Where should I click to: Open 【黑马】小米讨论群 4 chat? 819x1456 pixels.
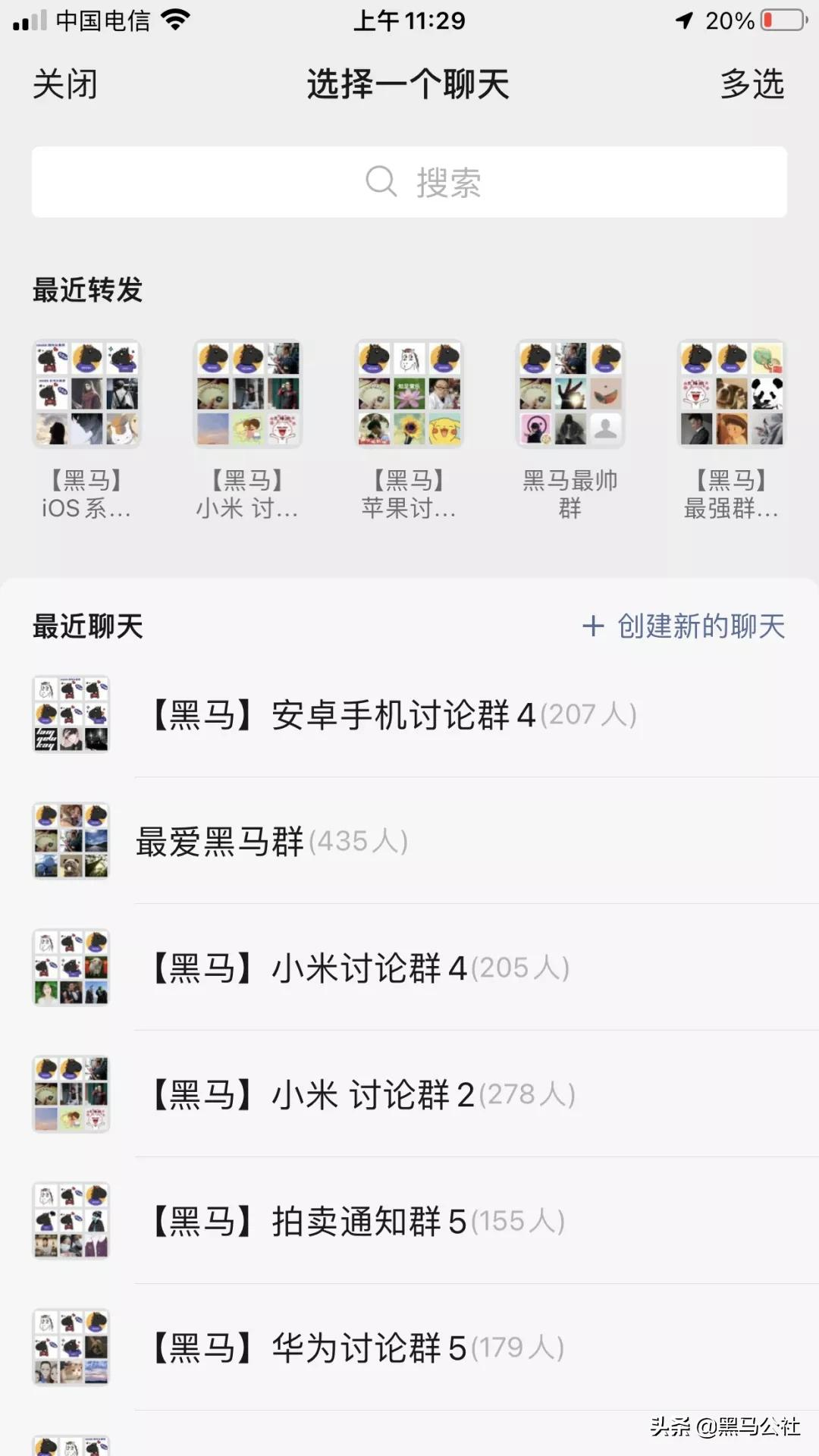[361, 968]
